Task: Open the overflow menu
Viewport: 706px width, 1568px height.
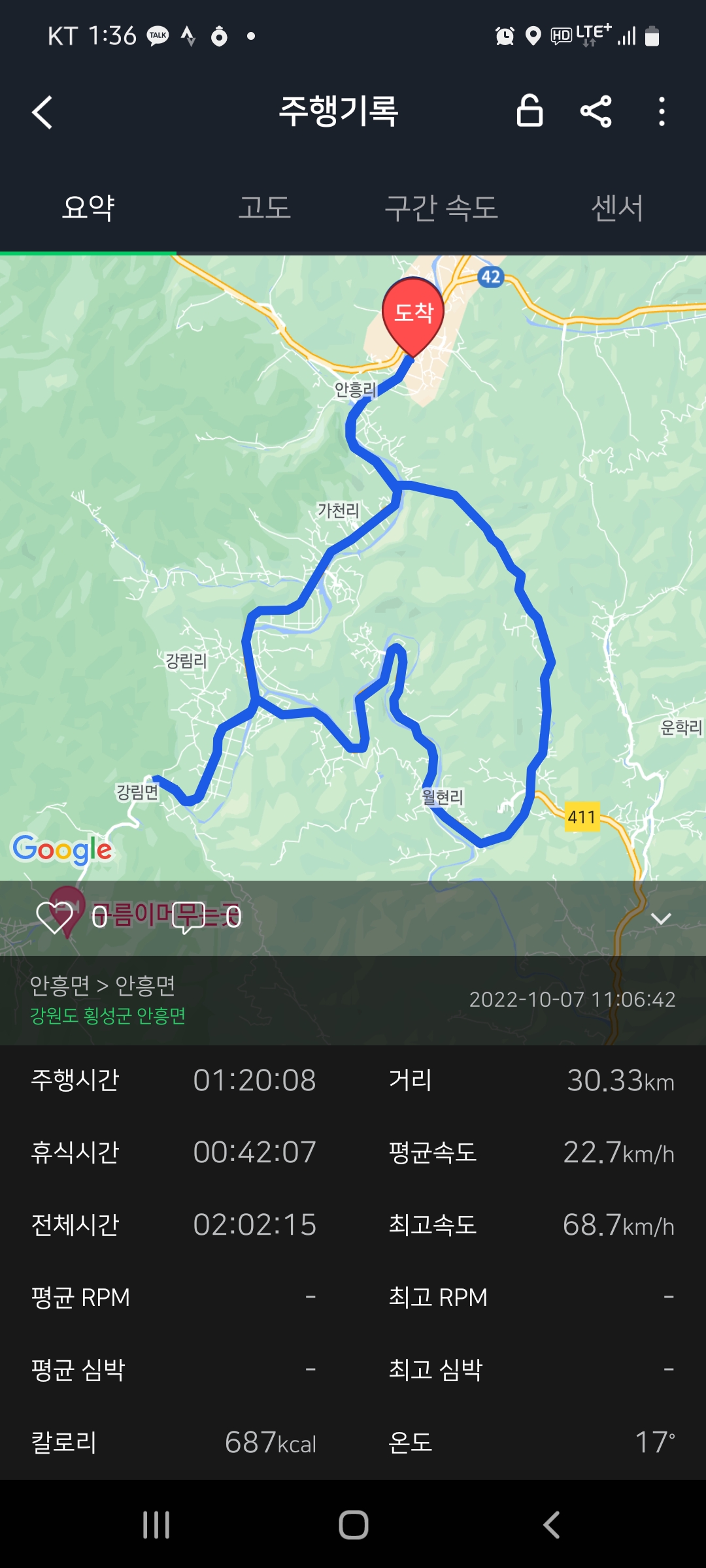Action: [662, 112]
